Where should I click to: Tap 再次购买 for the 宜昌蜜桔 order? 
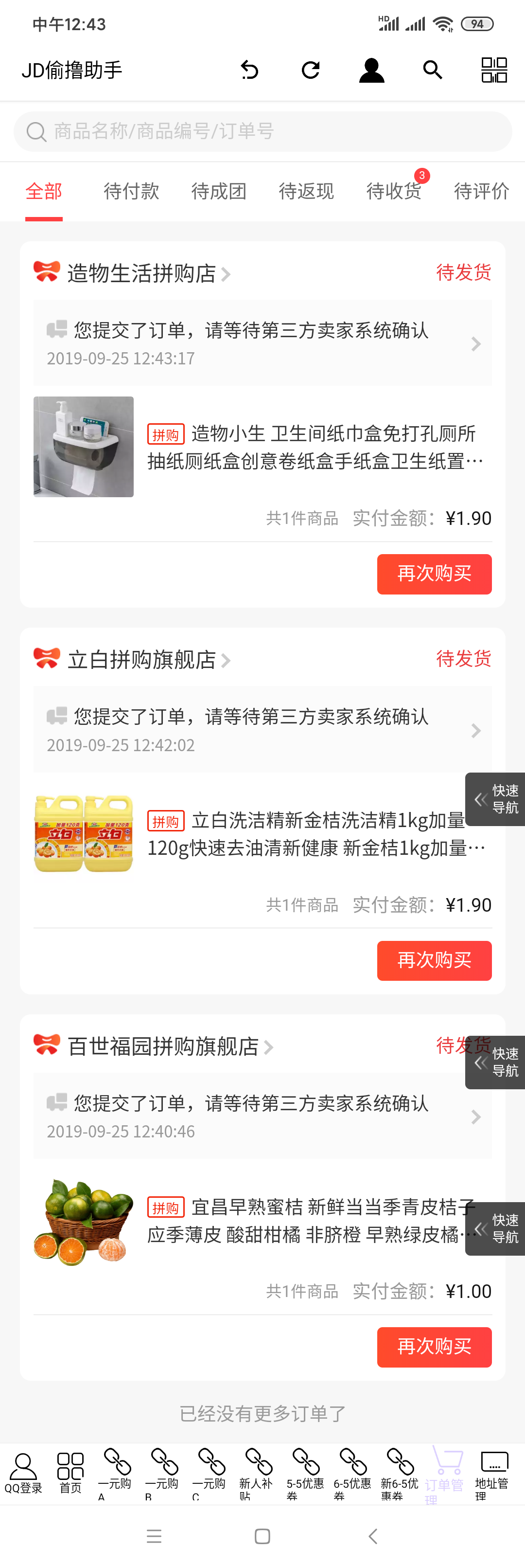click(x=434, y=1347)
